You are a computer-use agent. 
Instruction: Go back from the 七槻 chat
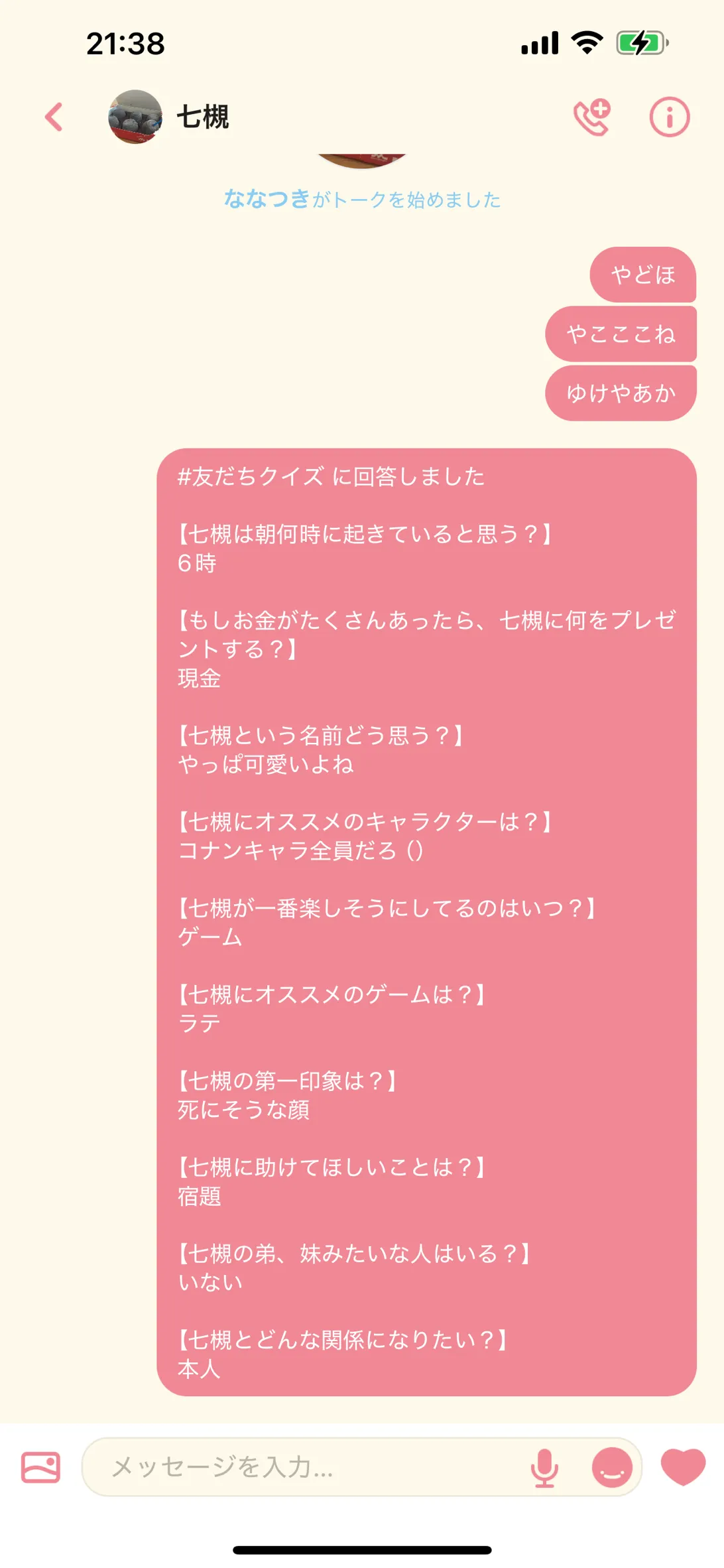click(54, 117)
